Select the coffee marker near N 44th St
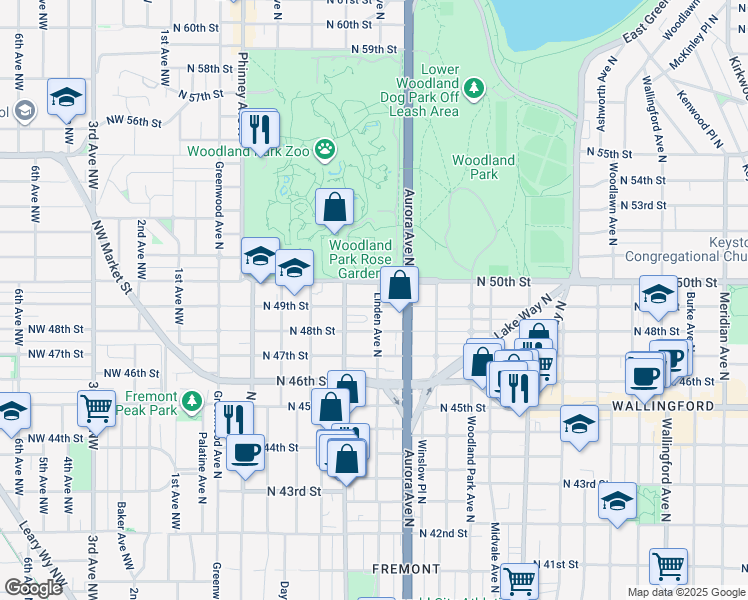The height and width of the screenshot is (600, 748). pos(245,453)
